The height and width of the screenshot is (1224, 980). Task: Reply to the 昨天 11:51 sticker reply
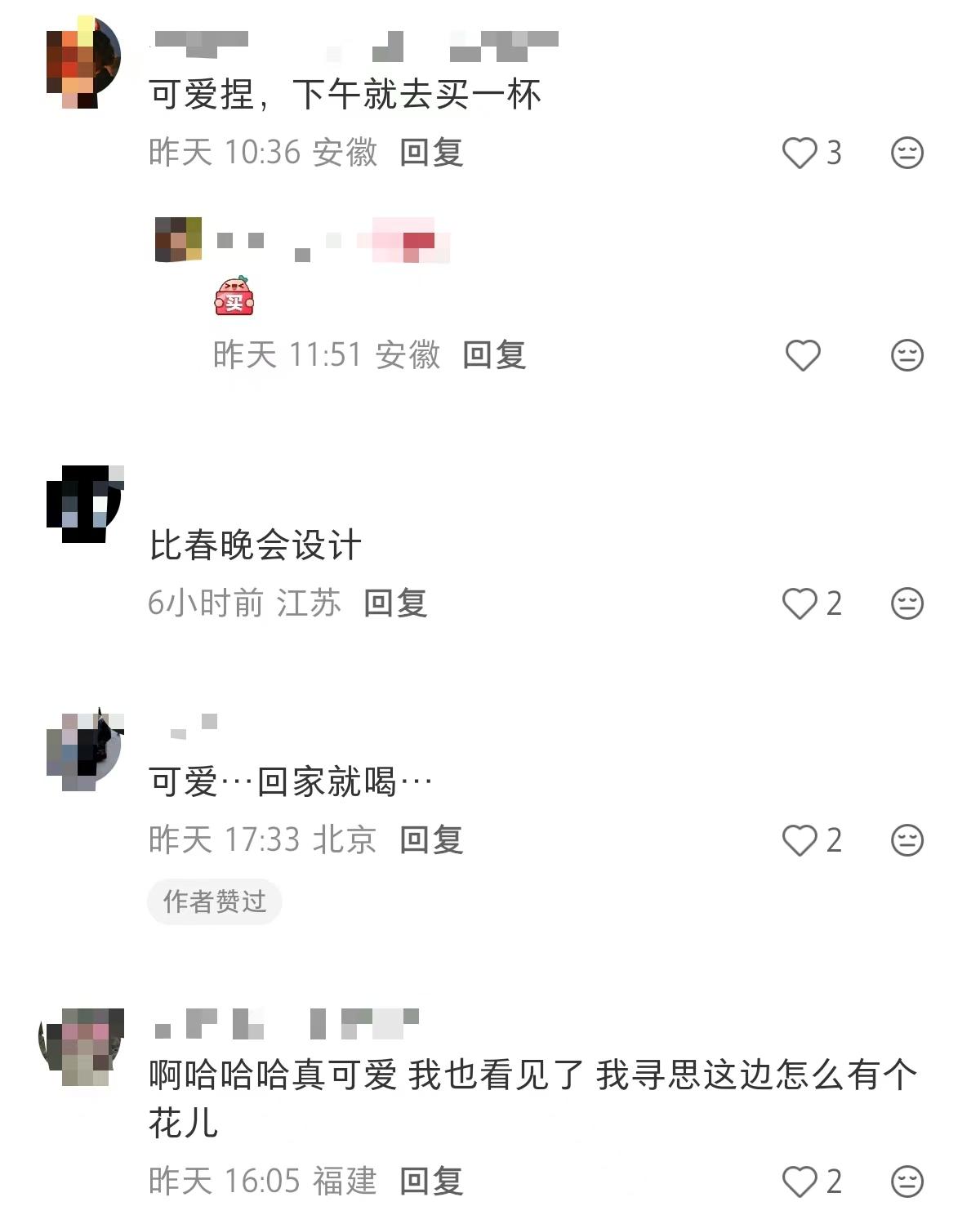point(494,355)
